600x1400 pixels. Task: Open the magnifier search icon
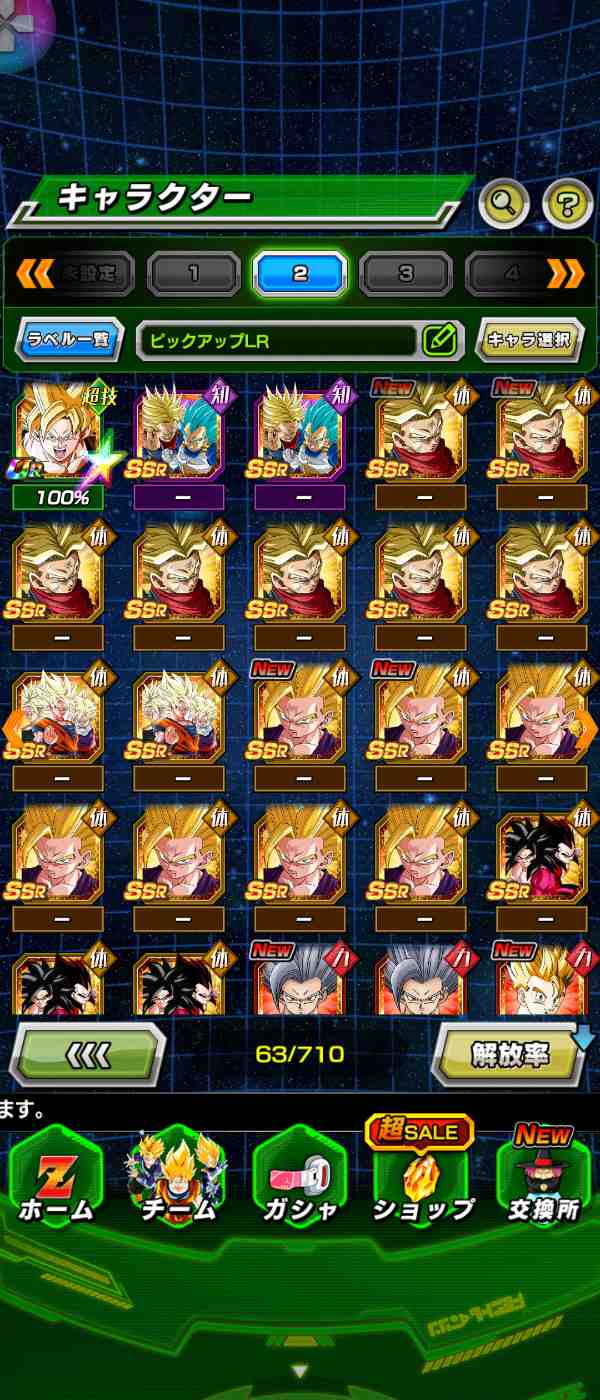(x=504, y=204)
